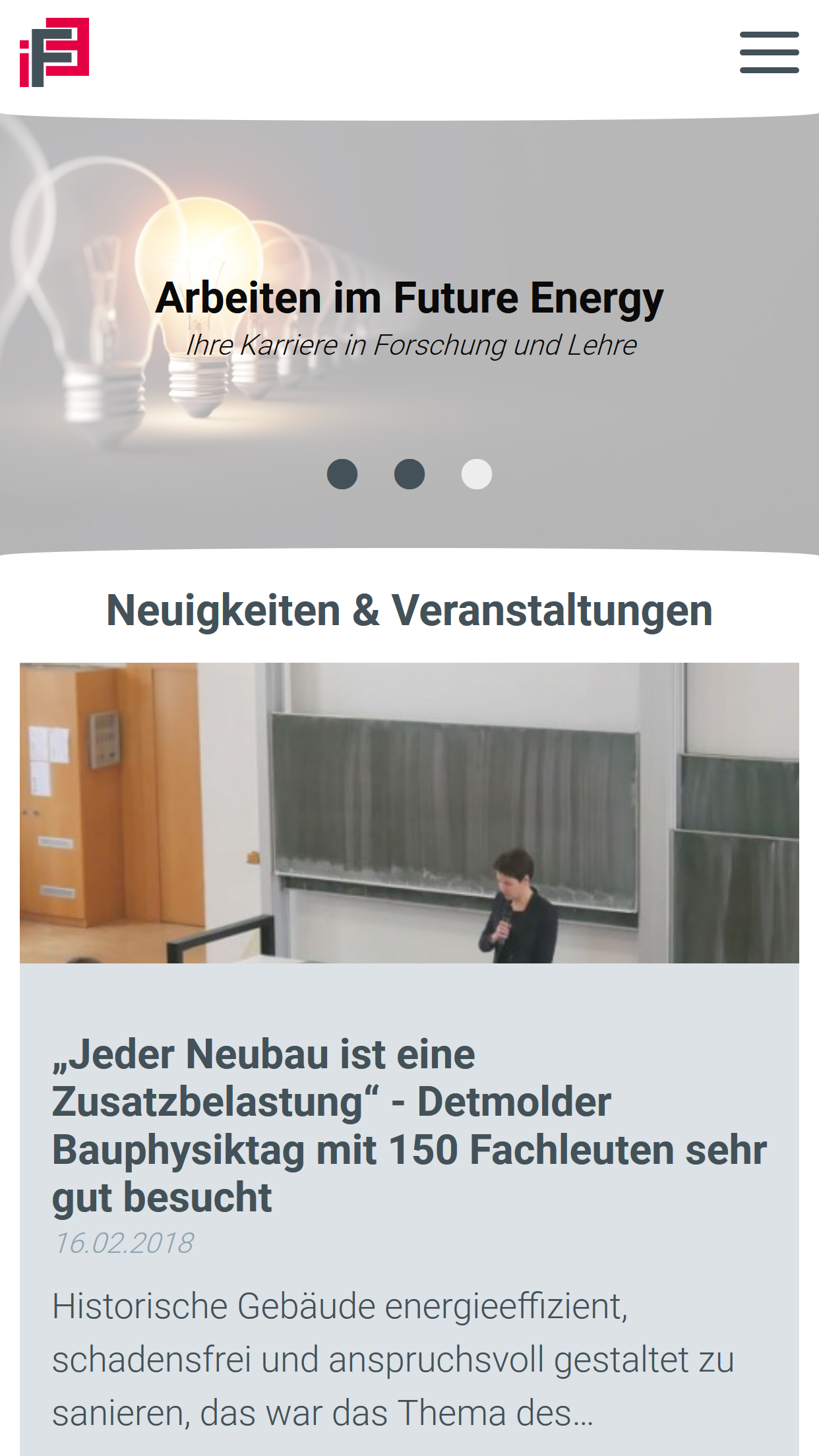
Task: Open the Detmolder Bauphysiktag lecture photo
Action: click(409, 813)
